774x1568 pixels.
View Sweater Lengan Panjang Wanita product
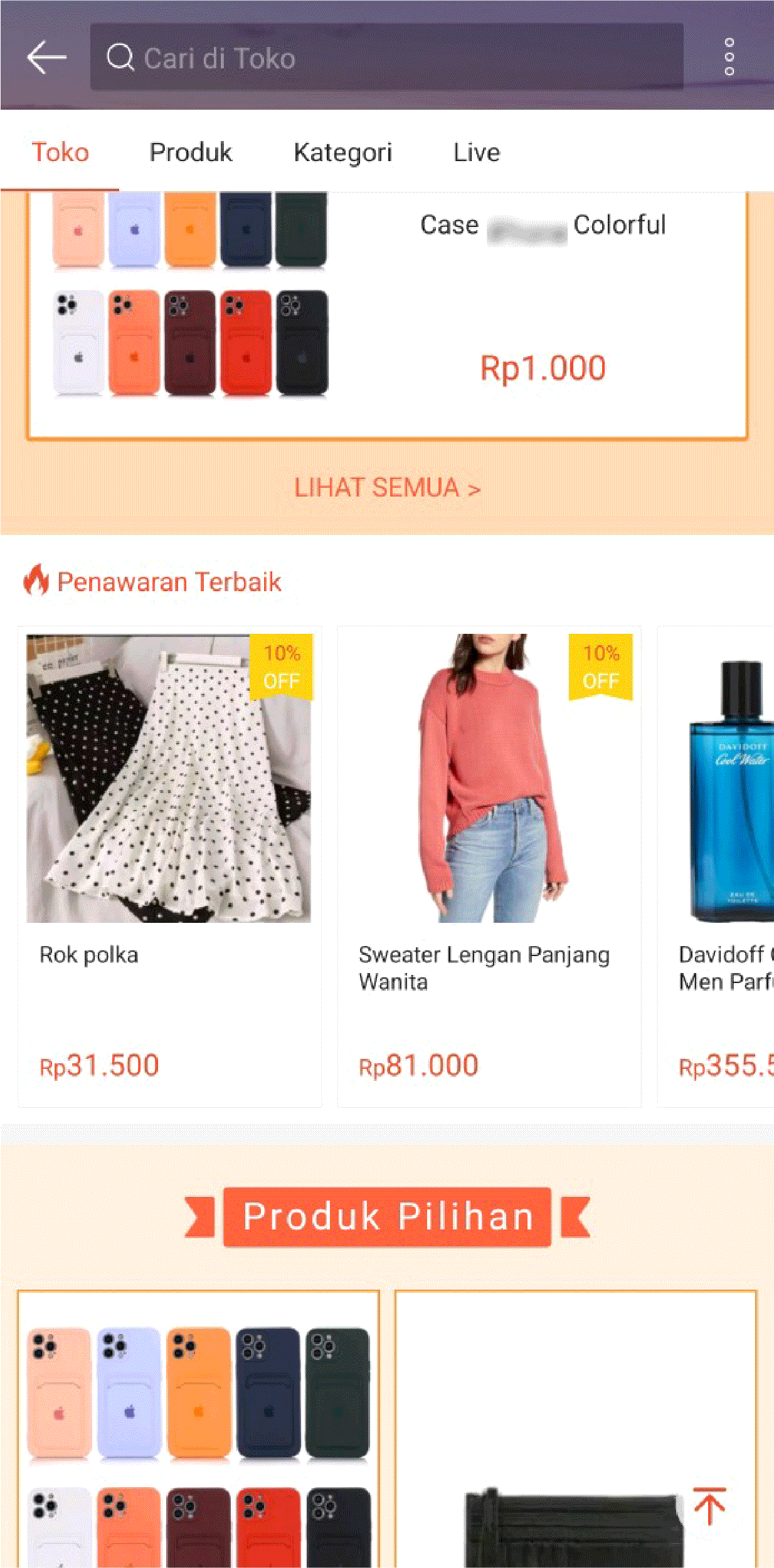pos(489,865)
